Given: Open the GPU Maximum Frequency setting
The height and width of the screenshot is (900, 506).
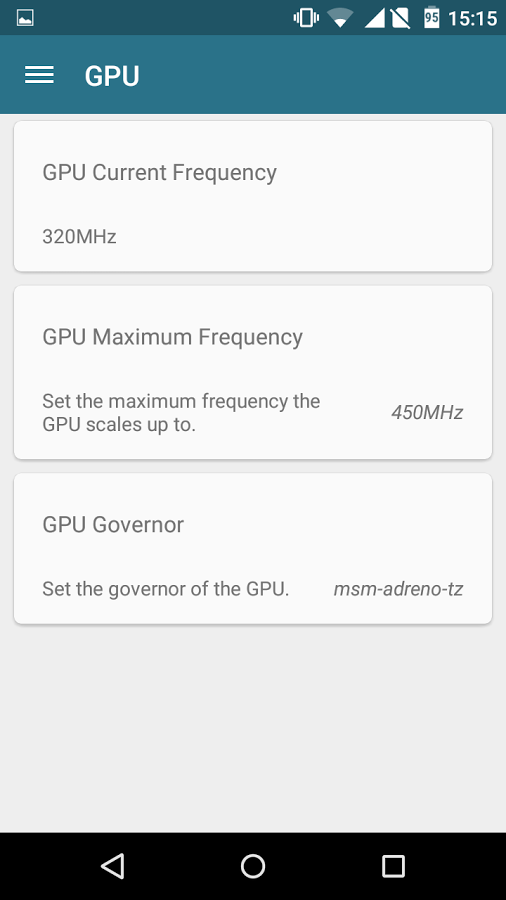Looking at the screenshot, I should point(253,372).
